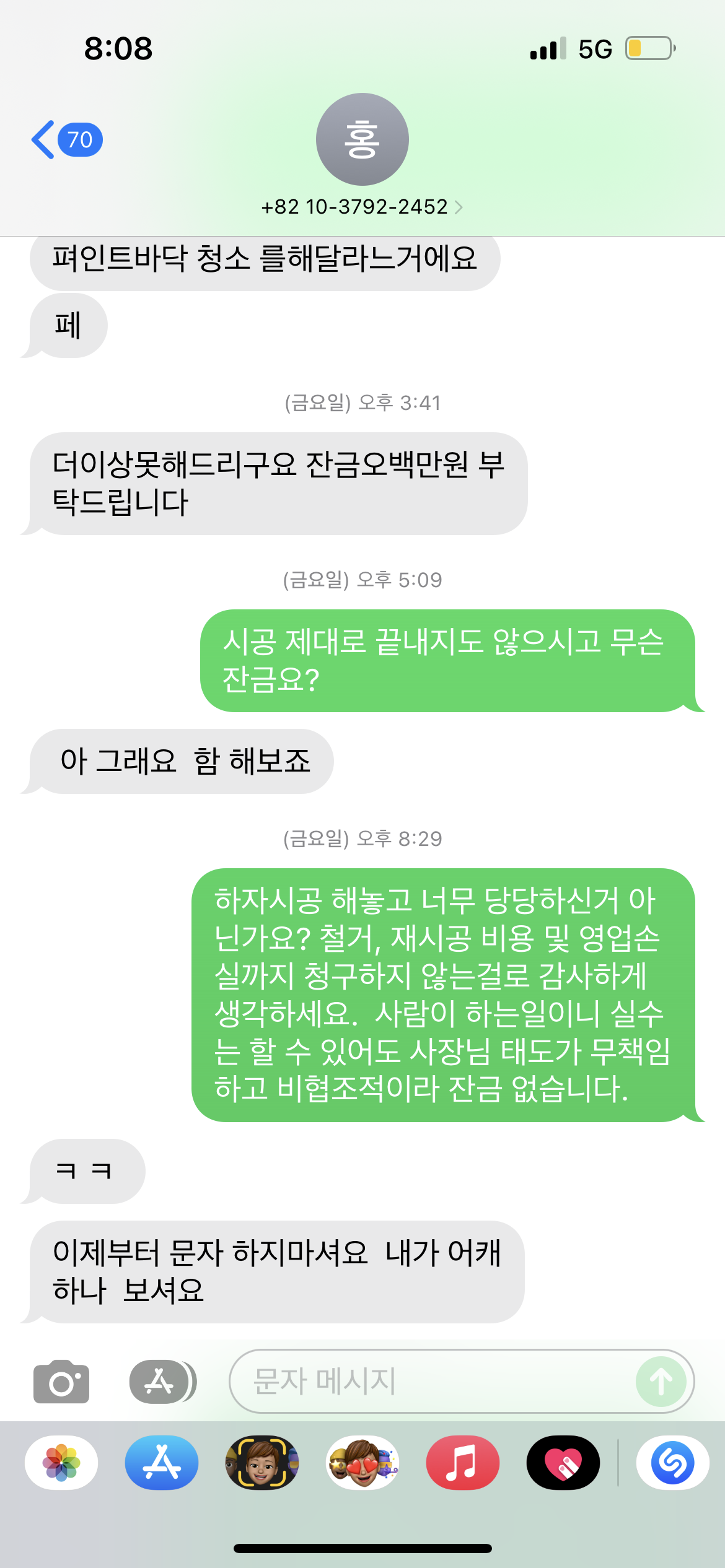Viewport: 725px width, 1568px height.
Task: Open the Memoji camera effects app
Action: (262, 1463)
